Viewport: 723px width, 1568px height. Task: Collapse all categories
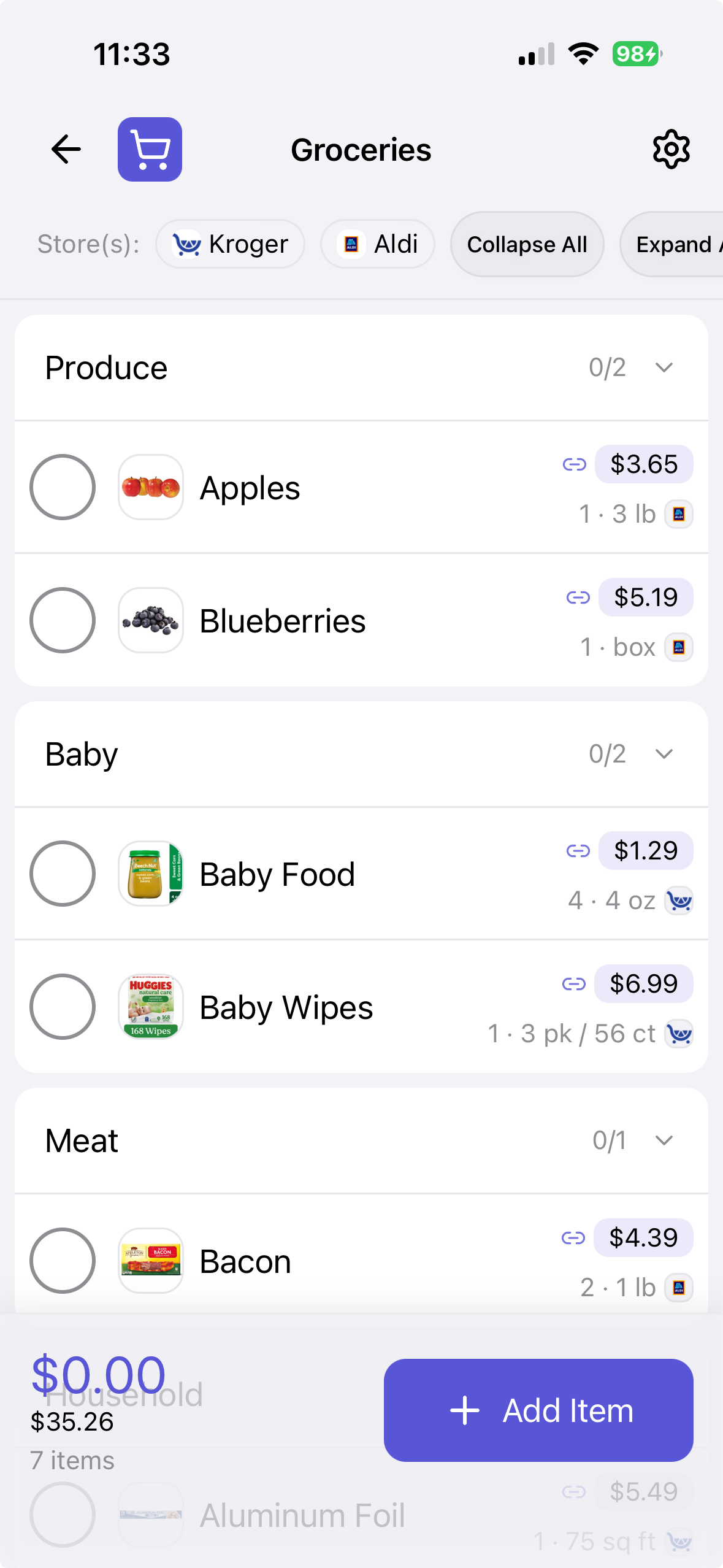(527, 244)
